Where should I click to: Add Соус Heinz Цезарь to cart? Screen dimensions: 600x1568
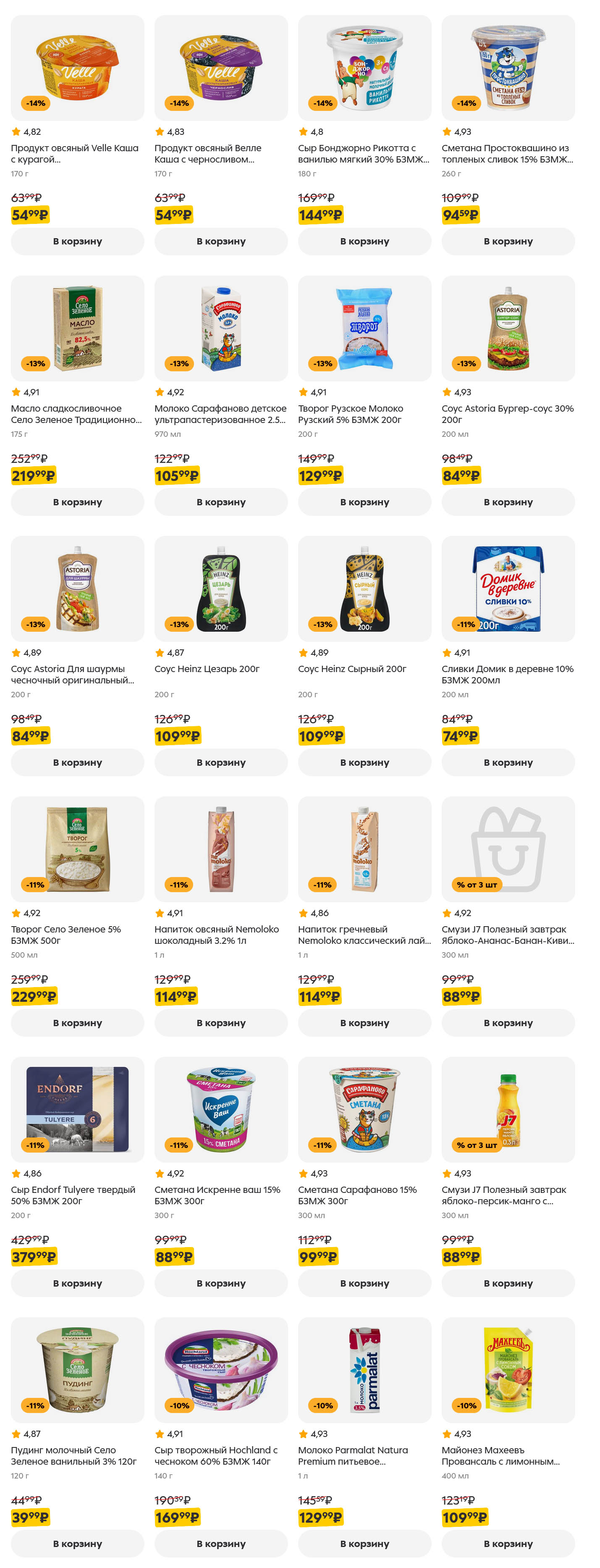[221, 762]
